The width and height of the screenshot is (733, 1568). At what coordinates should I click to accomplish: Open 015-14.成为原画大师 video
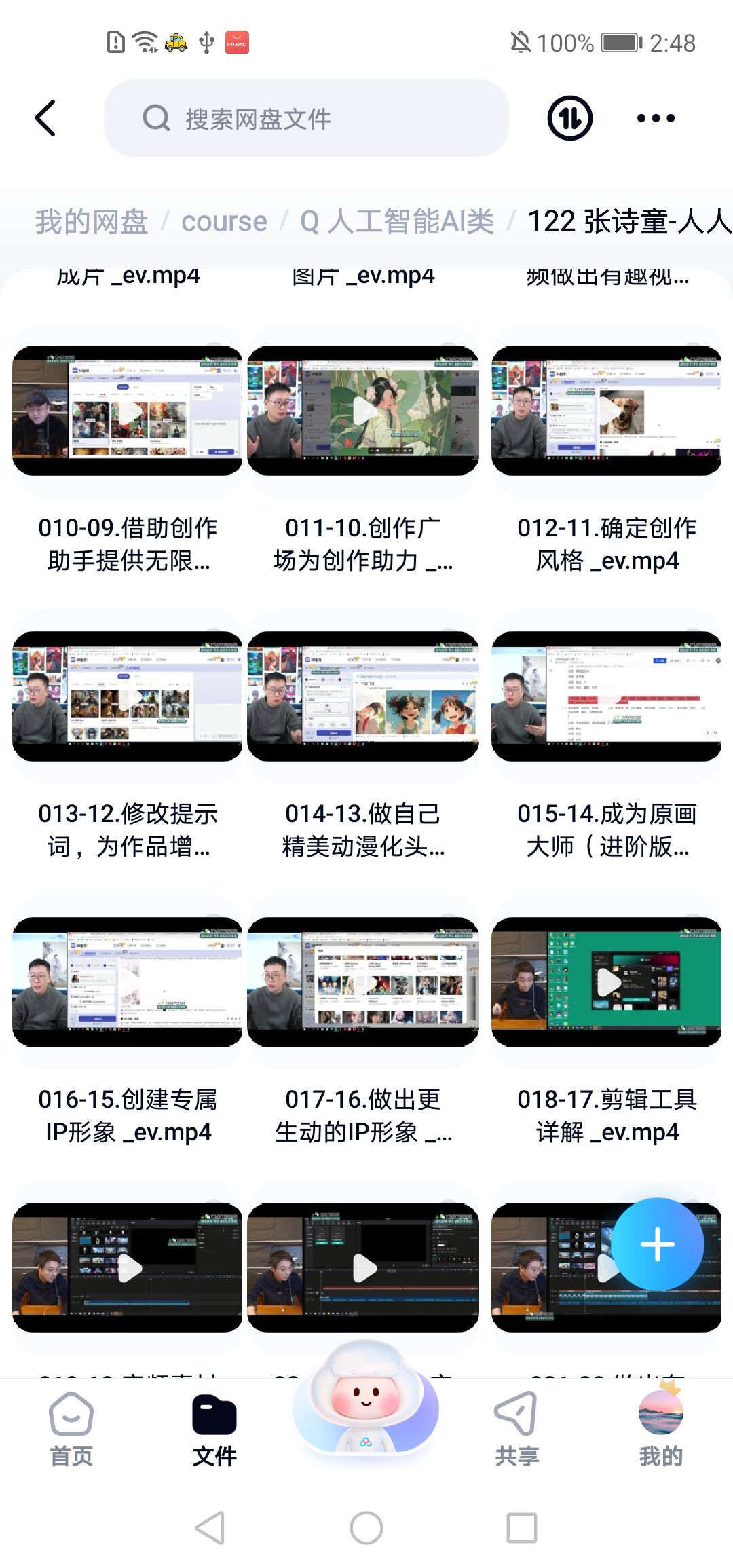(606, 696)
